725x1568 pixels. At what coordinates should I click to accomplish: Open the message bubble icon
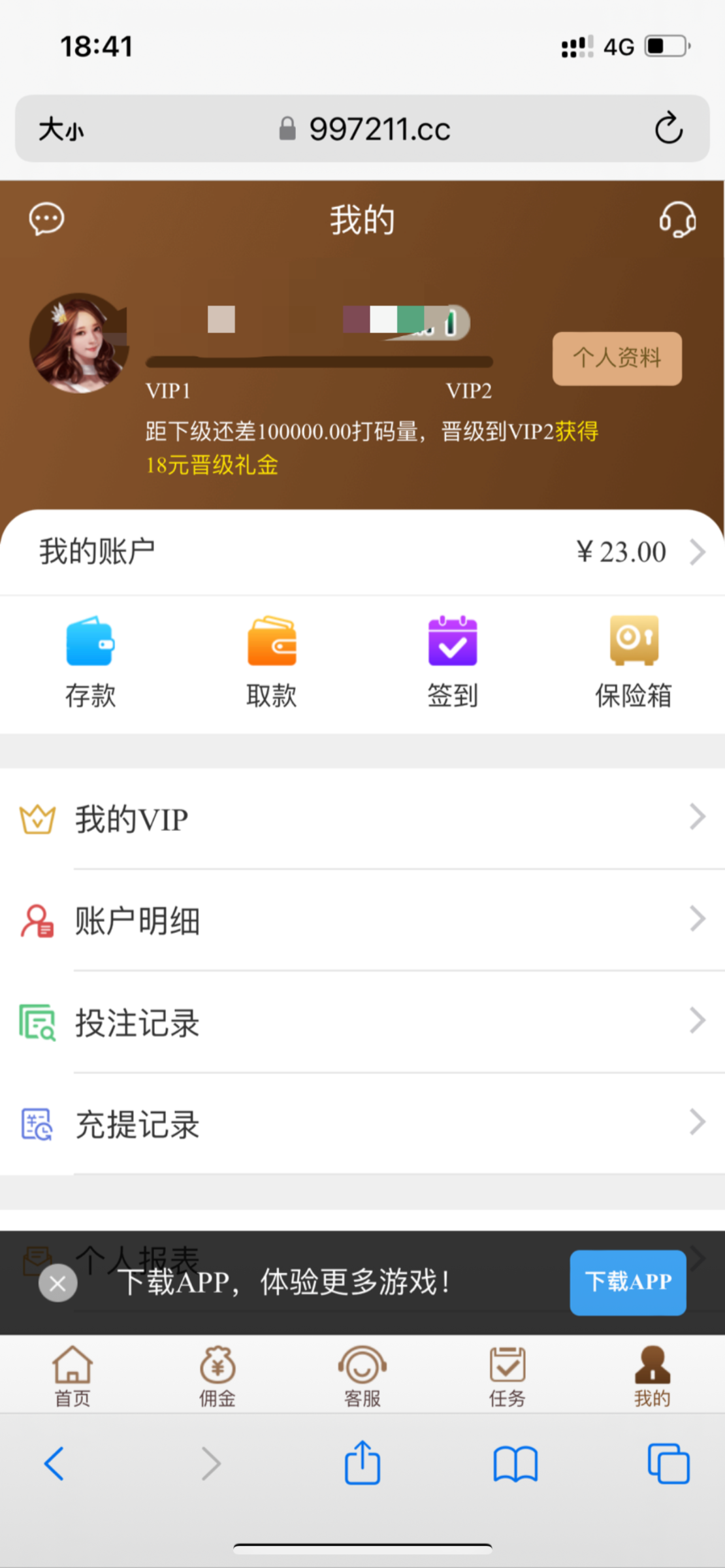coord(46,219)
